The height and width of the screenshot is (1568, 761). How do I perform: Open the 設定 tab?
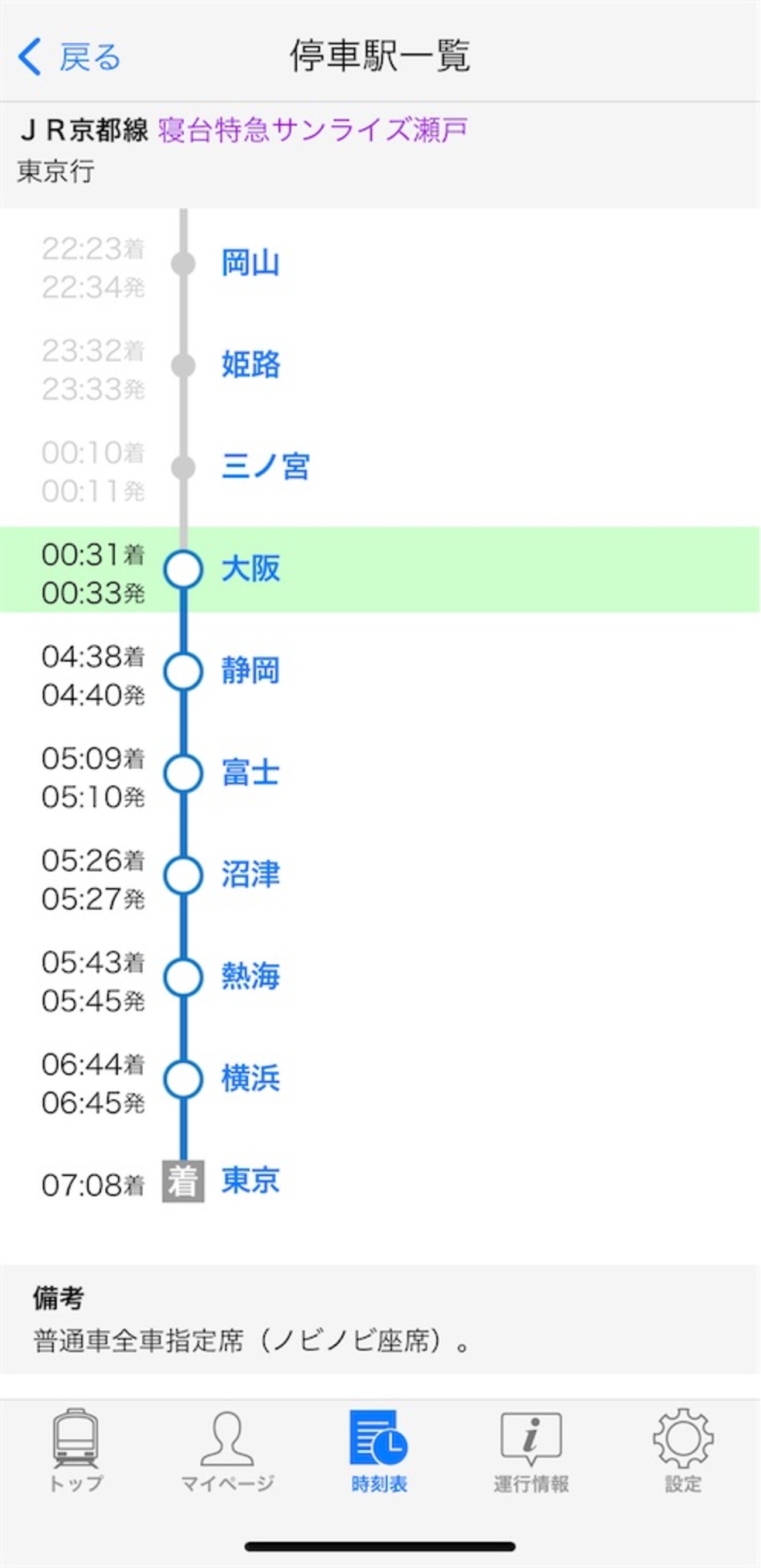click(683, 1451)
